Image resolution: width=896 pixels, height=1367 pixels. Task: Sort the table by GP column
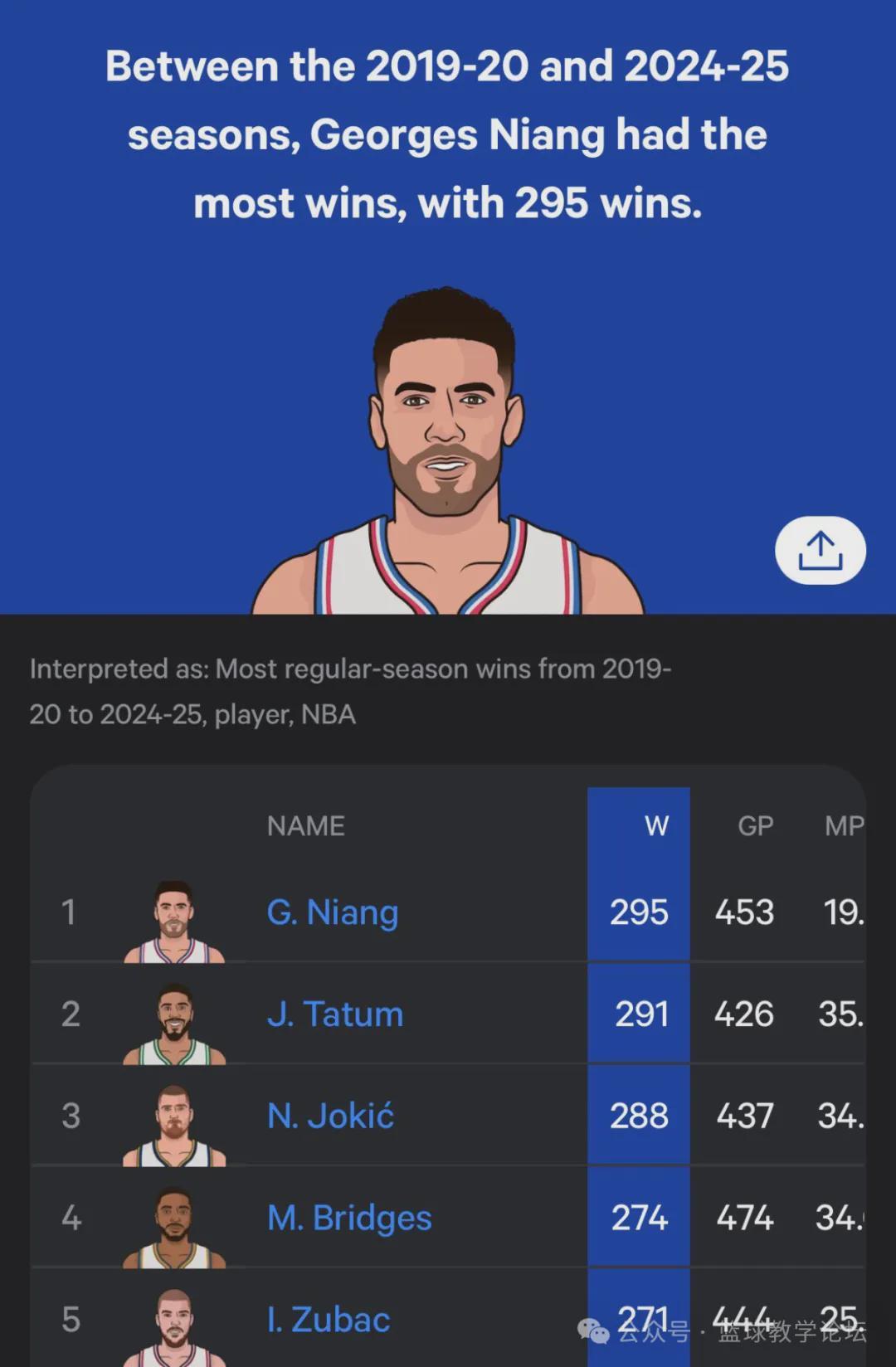click(x=756, y=825)
